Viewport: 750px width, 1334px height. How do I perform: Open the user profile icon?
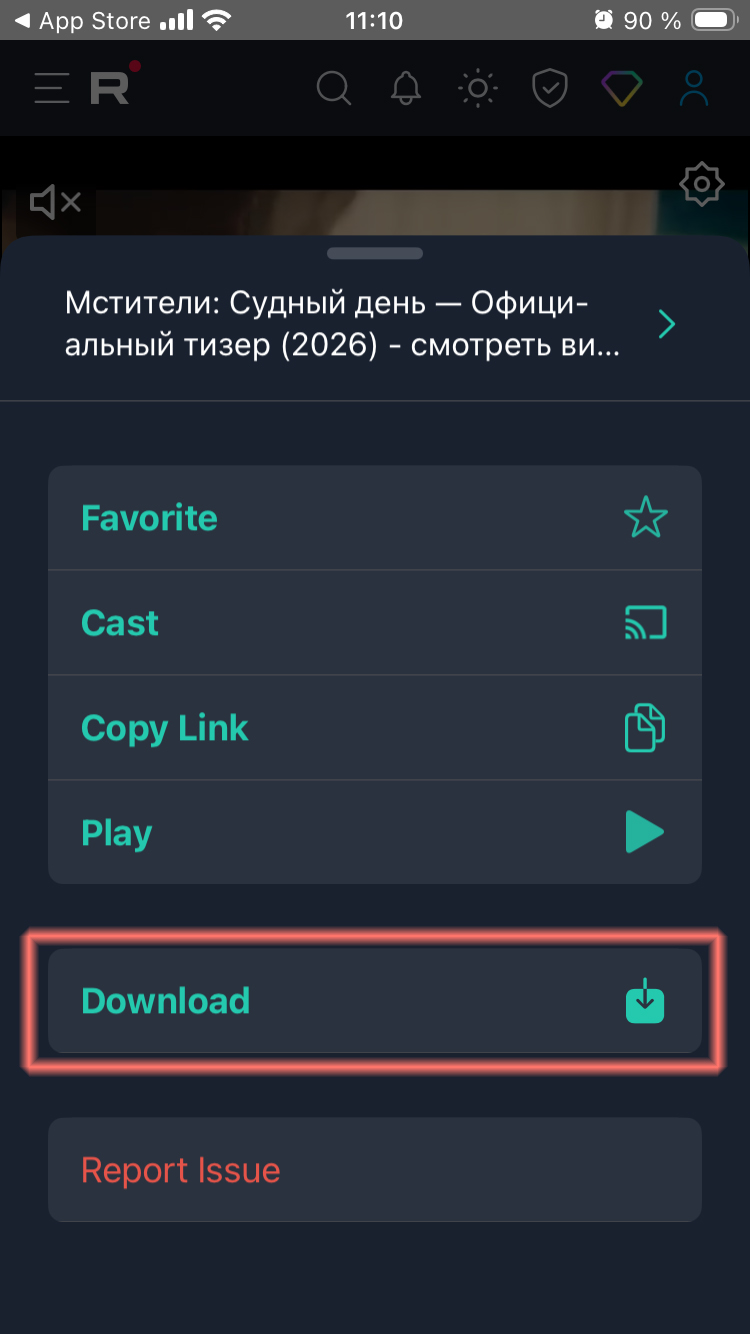click(693, 89)
